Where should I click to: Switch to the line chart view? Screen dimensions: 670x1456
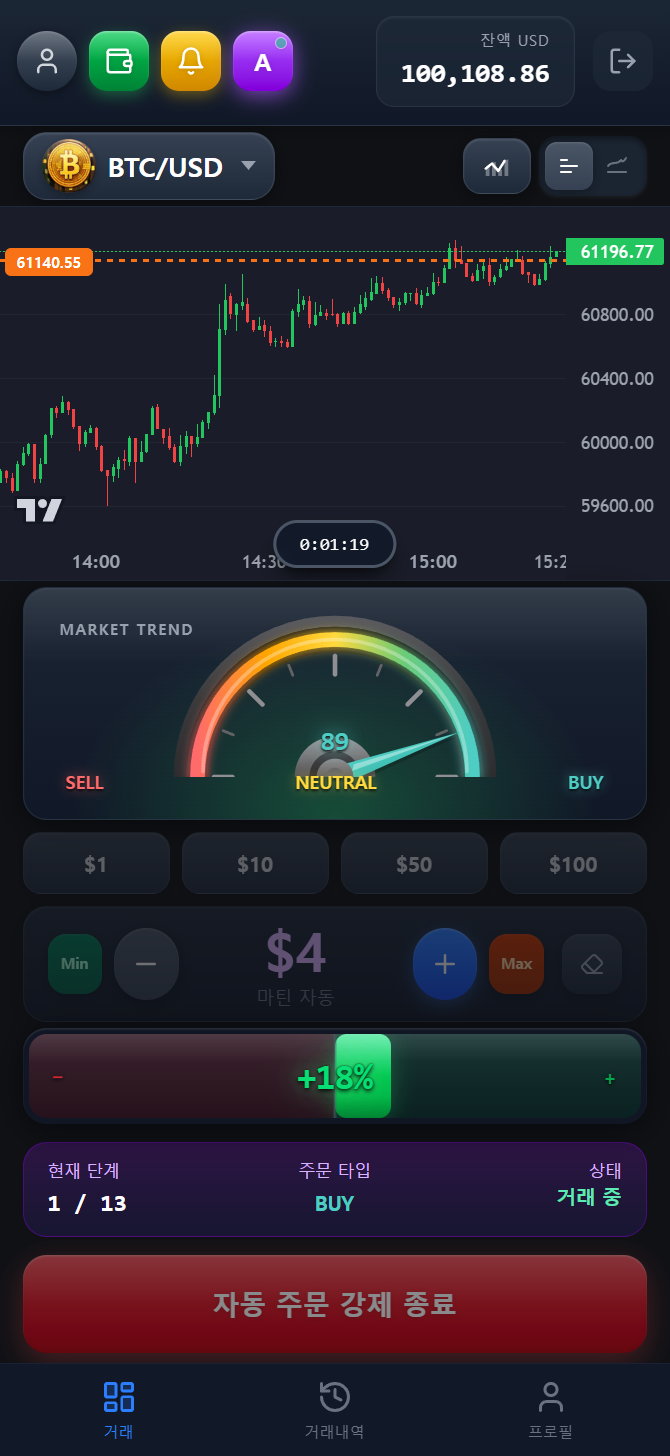[x=617, y=166]
